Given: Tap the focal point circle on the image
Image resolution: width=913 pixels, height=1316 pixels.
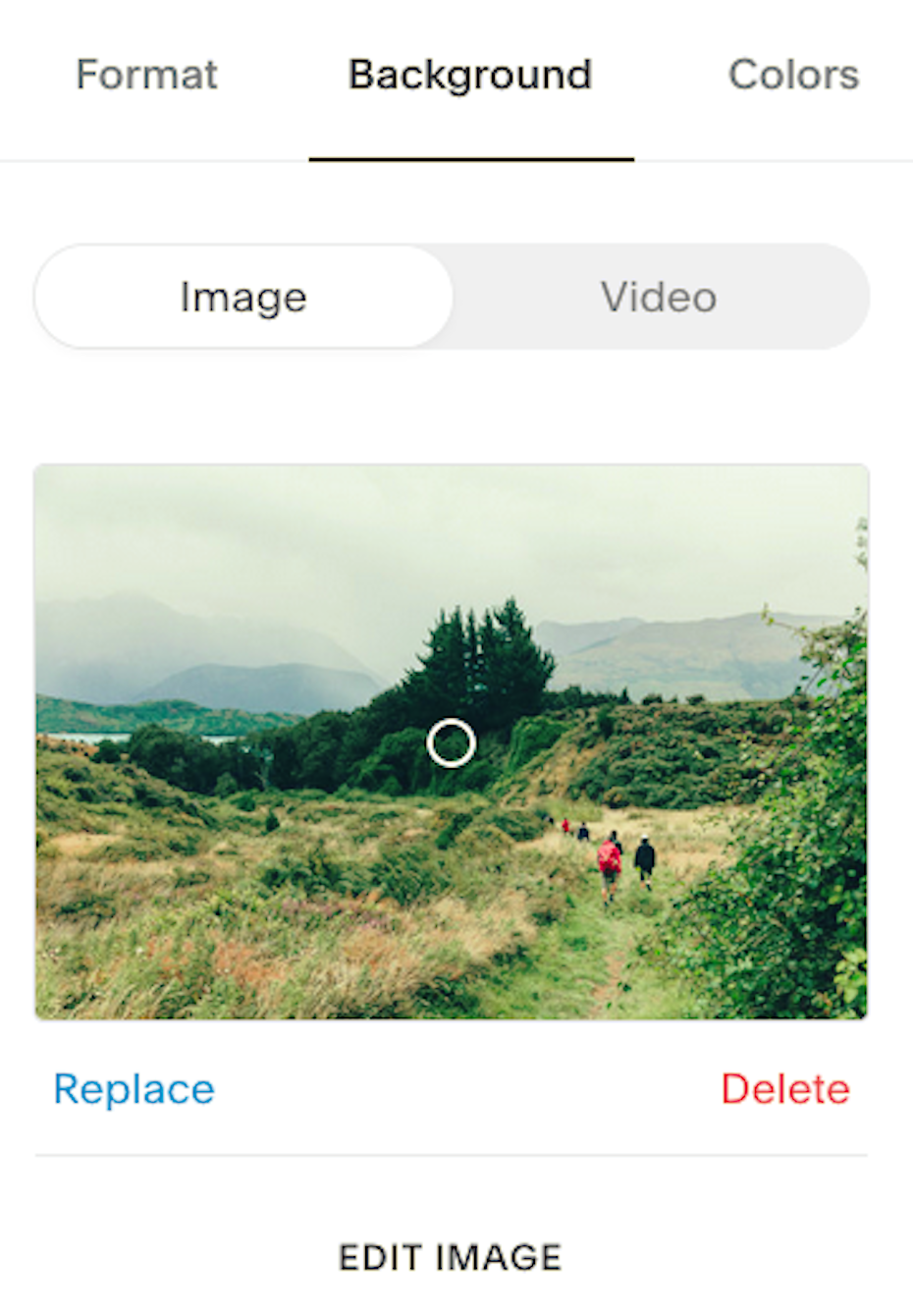Looking at the screenshot, I should (452, 742).
